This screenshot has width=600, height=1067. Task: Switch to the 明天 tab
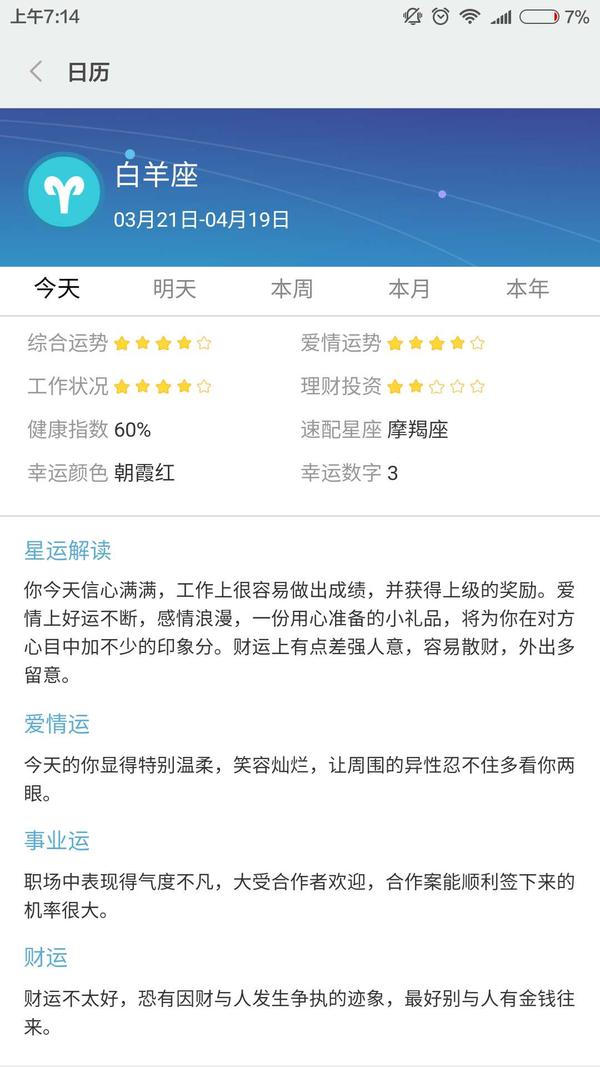174,289
